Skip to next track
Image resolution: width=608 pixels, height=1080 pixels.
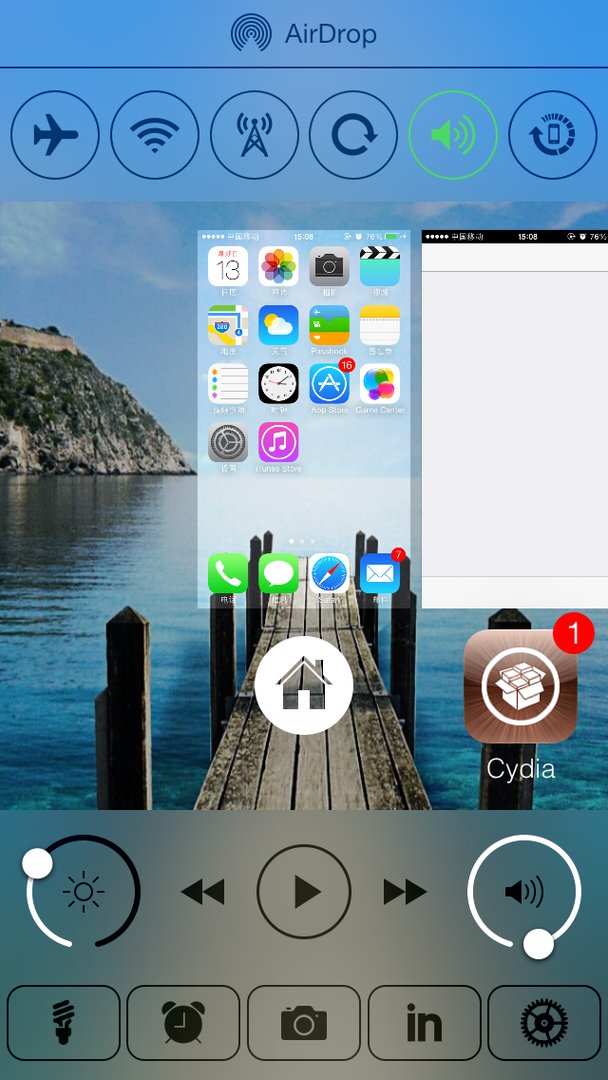pos(404,891)
